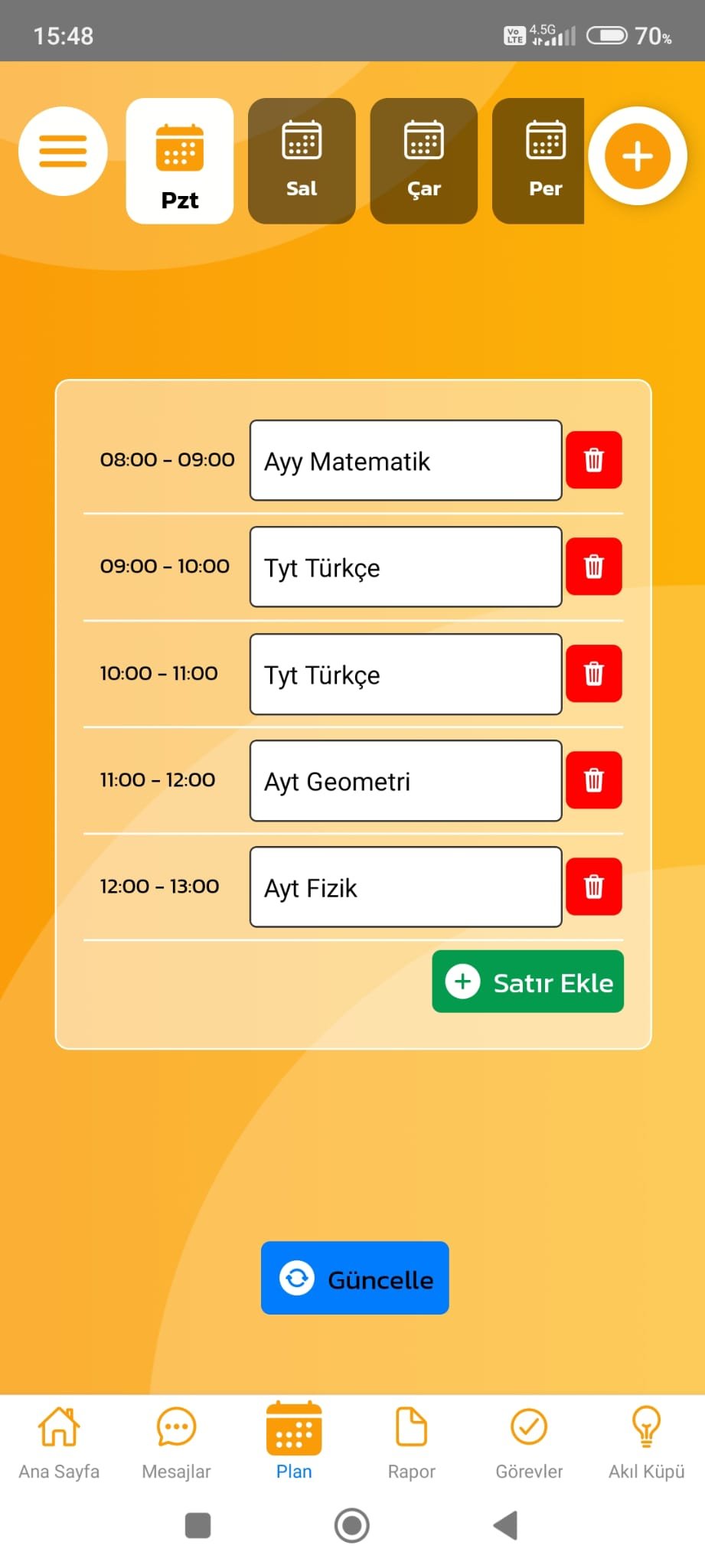Delete the 09:00 - 10:00 row
The image size is (705, 1568).
click(x=594, y=567)
